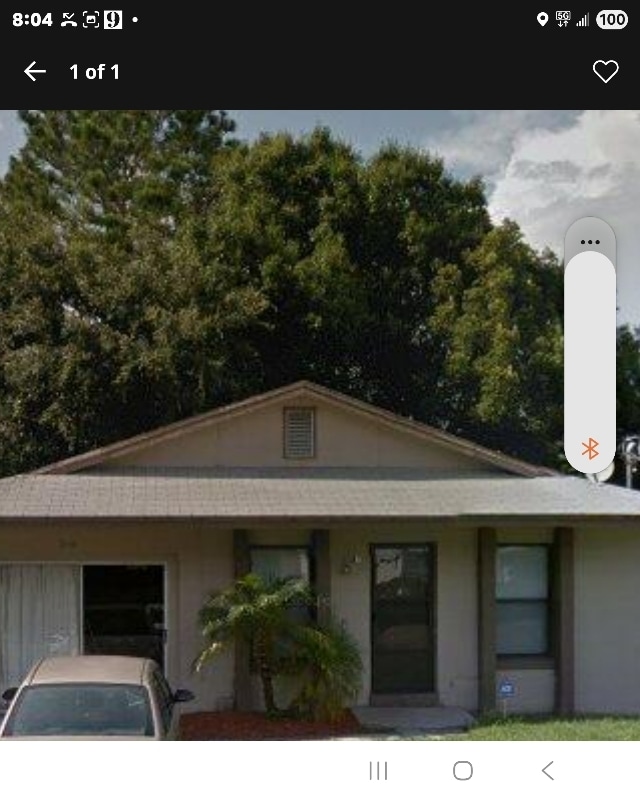Image resolution: width=640 pixels, height=800 pixels.
Task: Save this listing with the heart icon
Action: pyautogui.click(x=606, y=71)
